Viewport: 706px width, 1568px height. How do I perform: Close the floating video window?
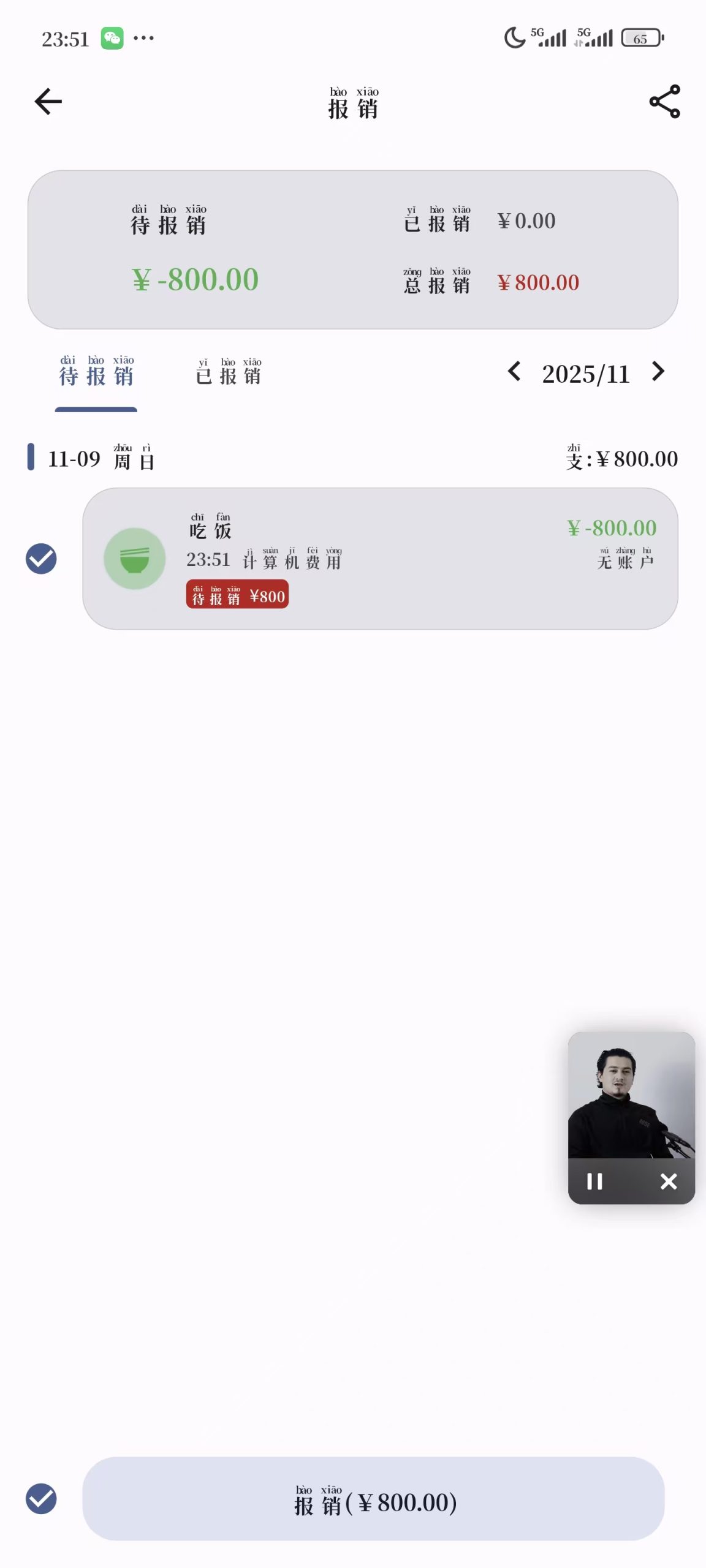pyautogui.click(x=669, y=1181)
